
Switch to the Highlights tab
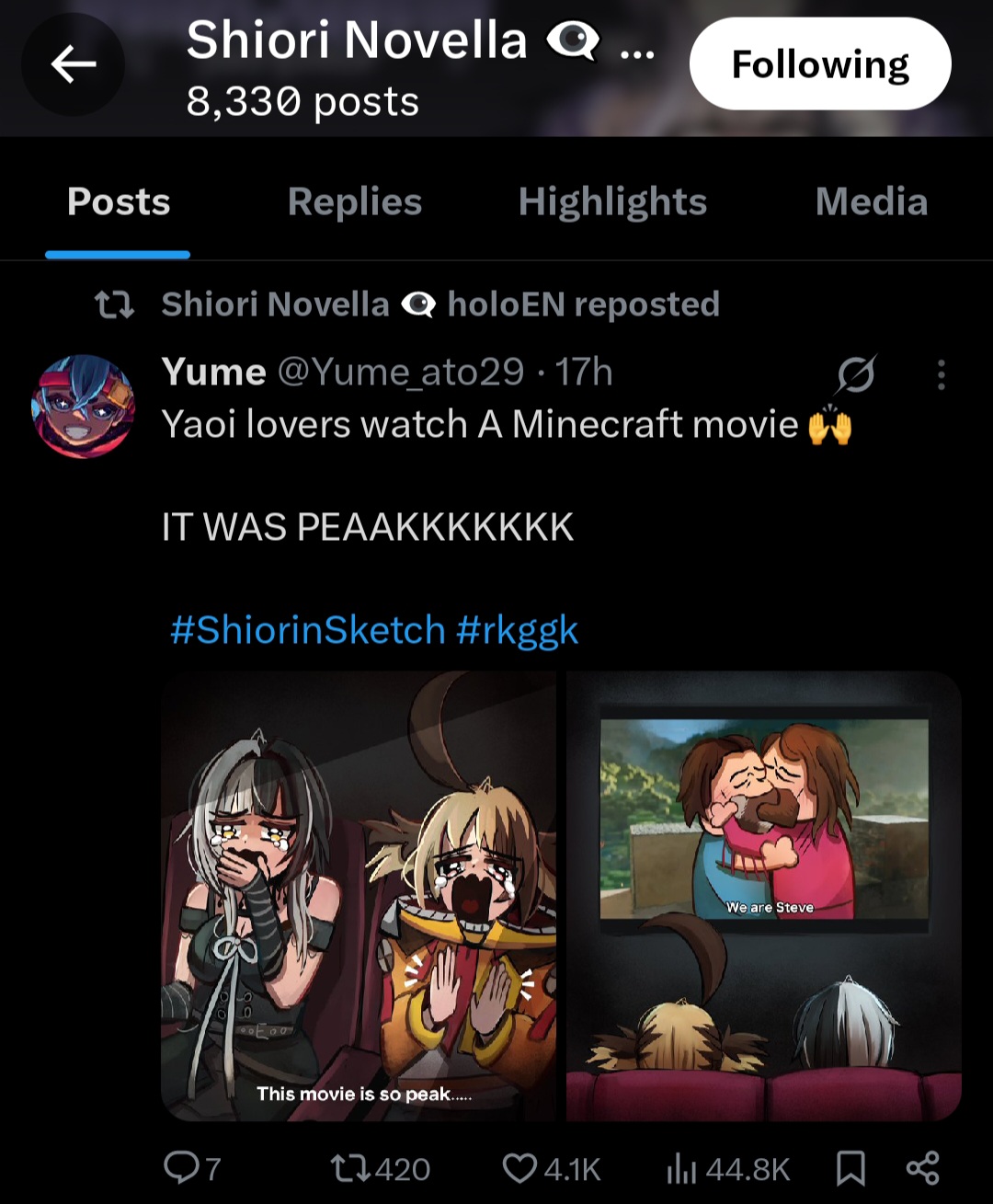pyautogui.click(x=612, y=201)
